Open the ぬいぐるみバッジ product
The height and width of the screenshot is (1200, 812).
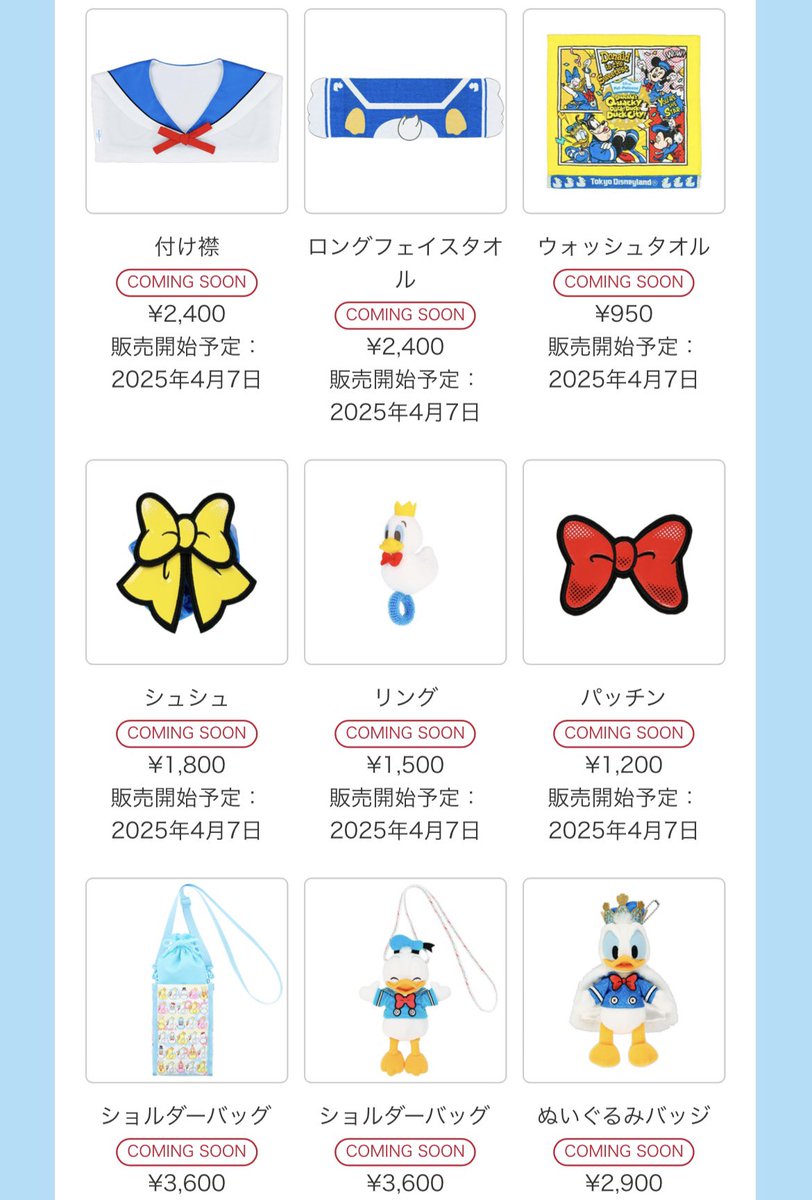[x=624, y=980]
